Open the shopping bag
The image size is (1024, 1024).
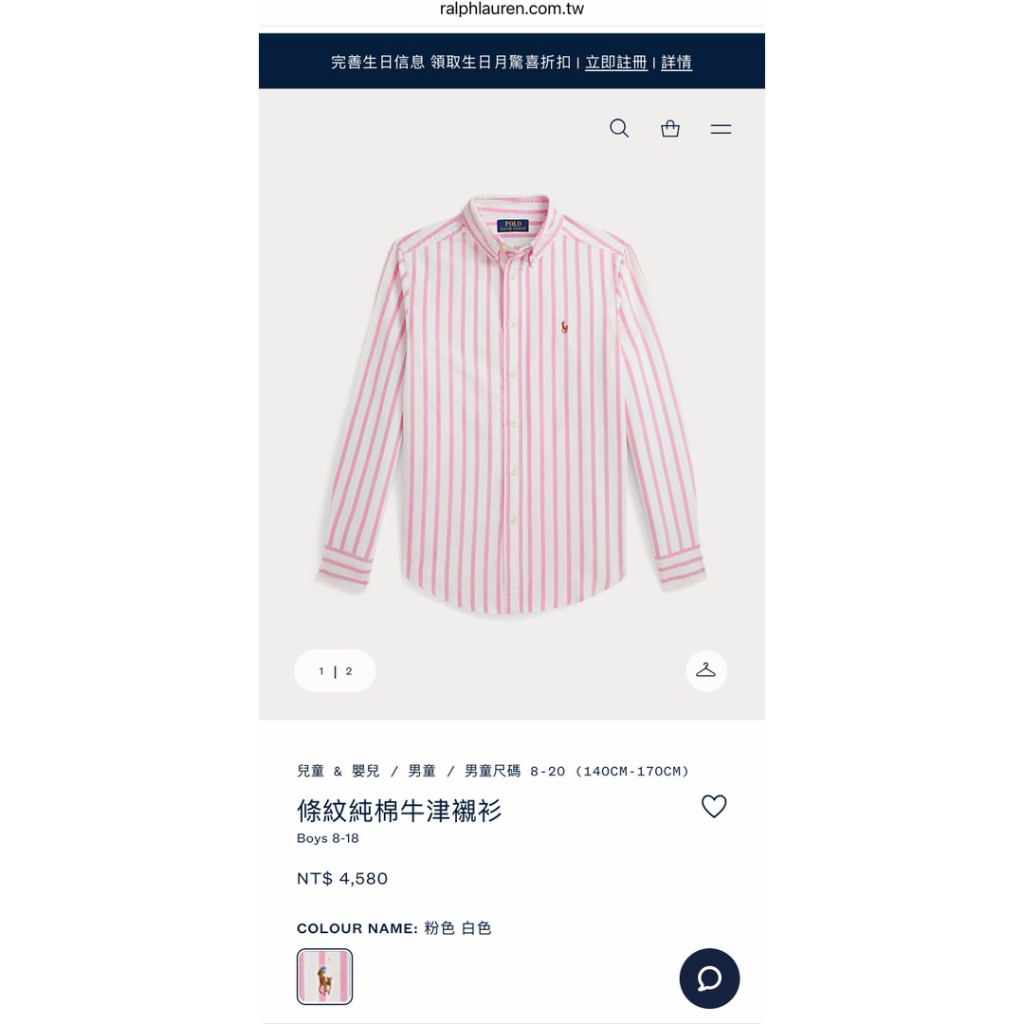pyautogui.click(x=670, y=129)
